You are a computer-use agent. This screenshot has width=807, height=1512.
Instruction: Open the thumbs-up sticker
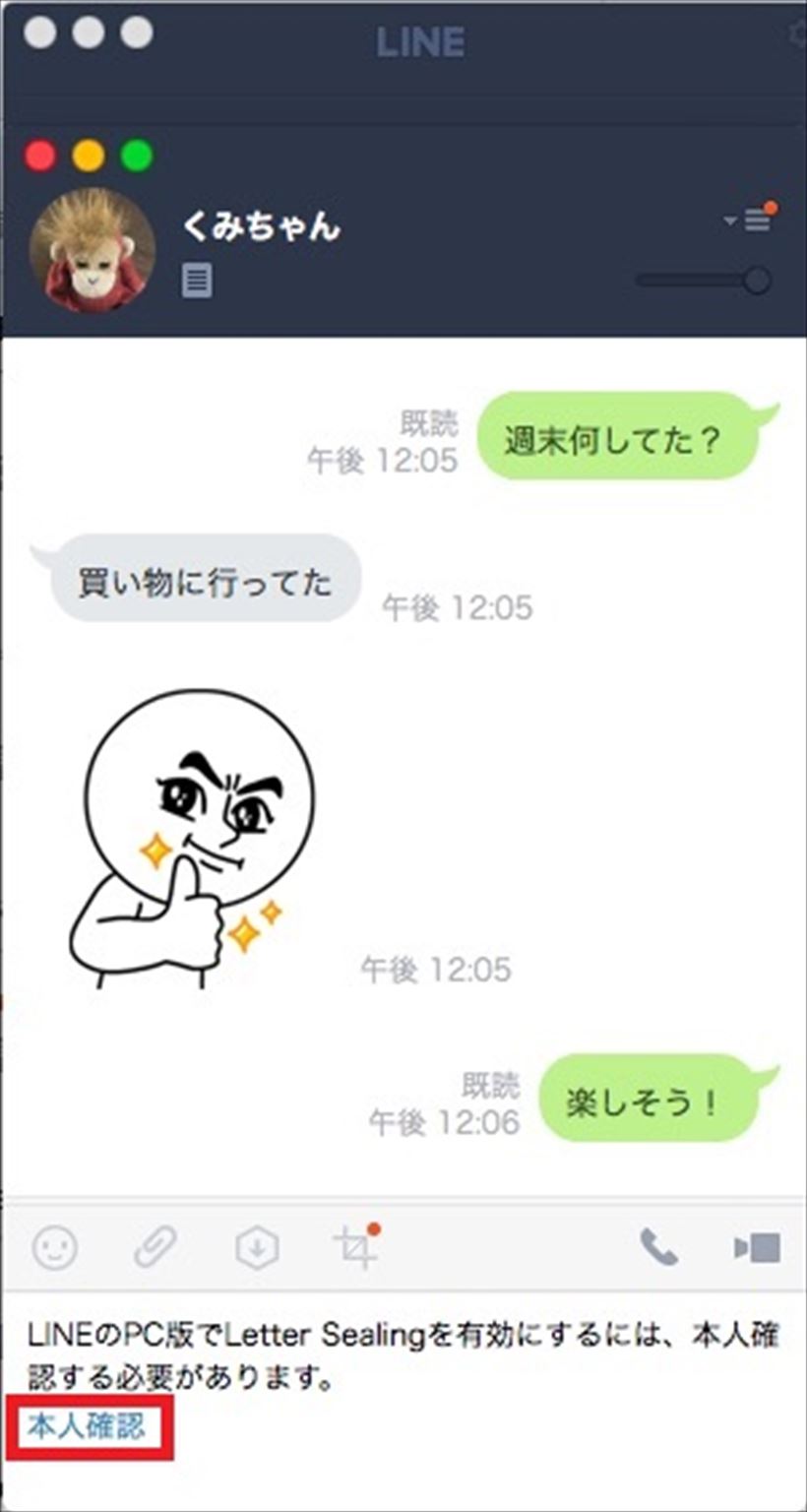(x=187, y=837)
